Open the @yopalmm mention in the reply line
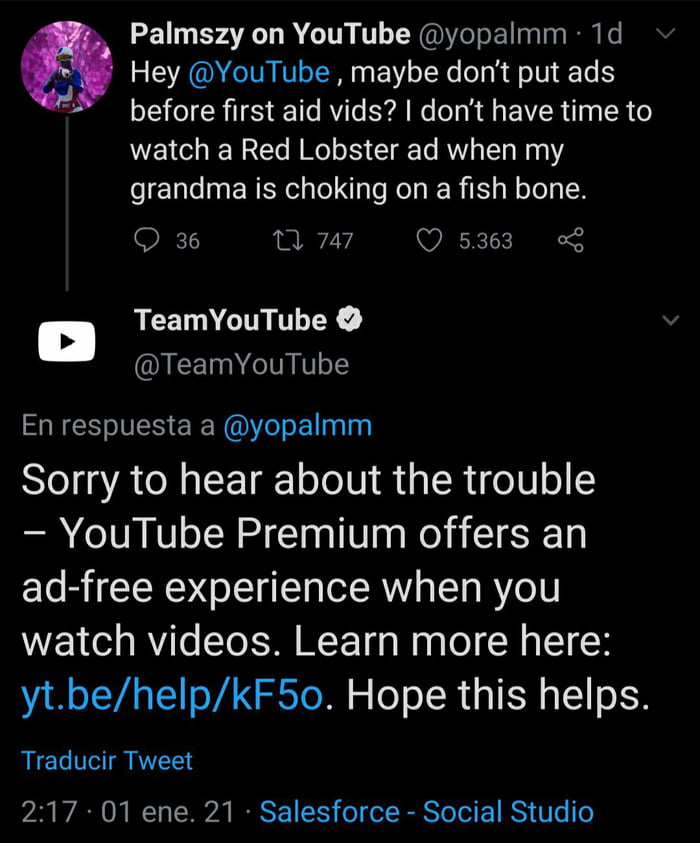This screenshot has height=843, width=700. coord(297,425)
